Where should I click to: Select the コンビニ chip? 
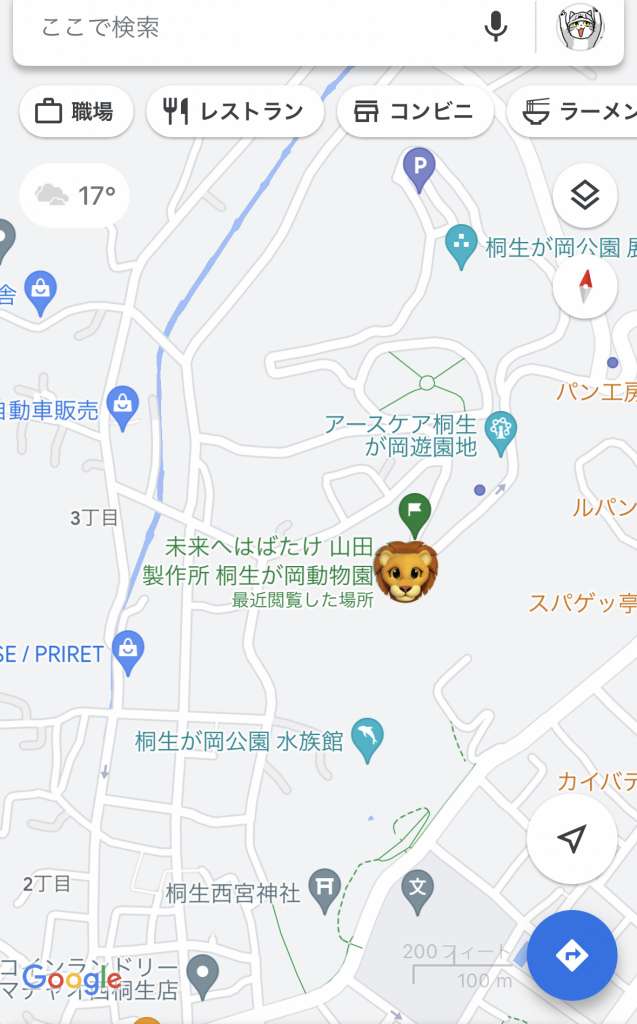pyautogui.click(x=415, y=112)
